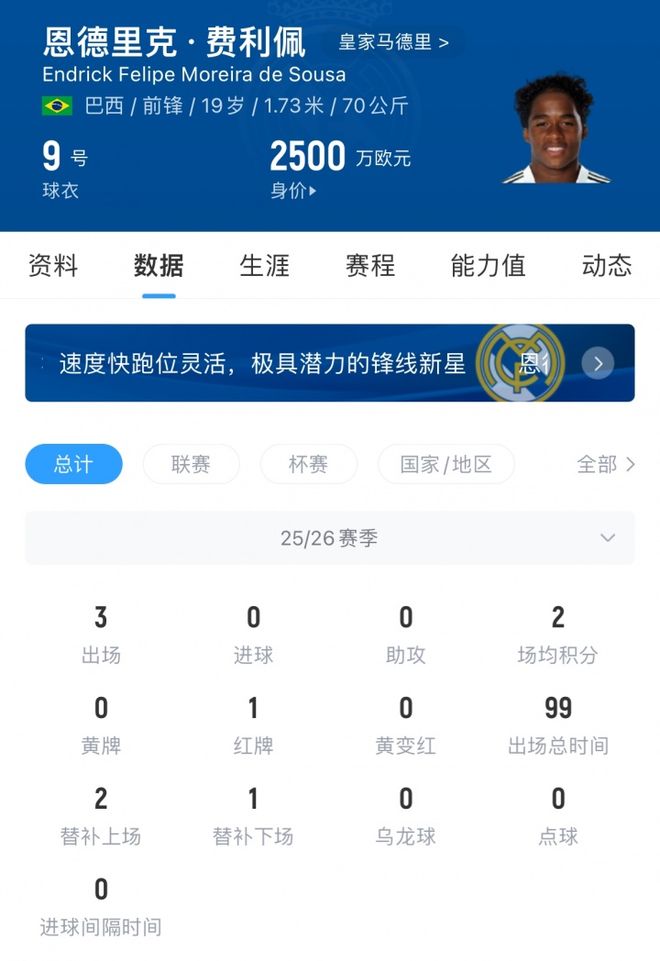Open 全部 to see all filters
660x961 pixels.
coord(606,464)
